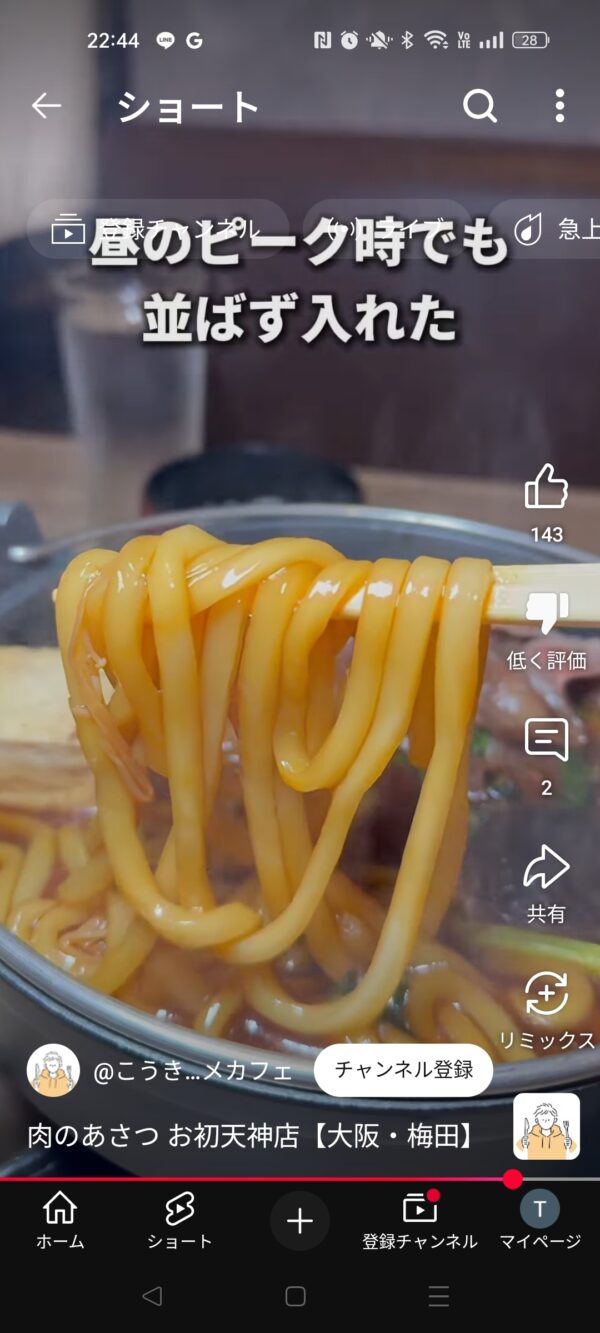Dislike this Short (低く評価)
The height and width of the screenshot is (1333, 600).
pyautogui.click(x=546, y=615)
